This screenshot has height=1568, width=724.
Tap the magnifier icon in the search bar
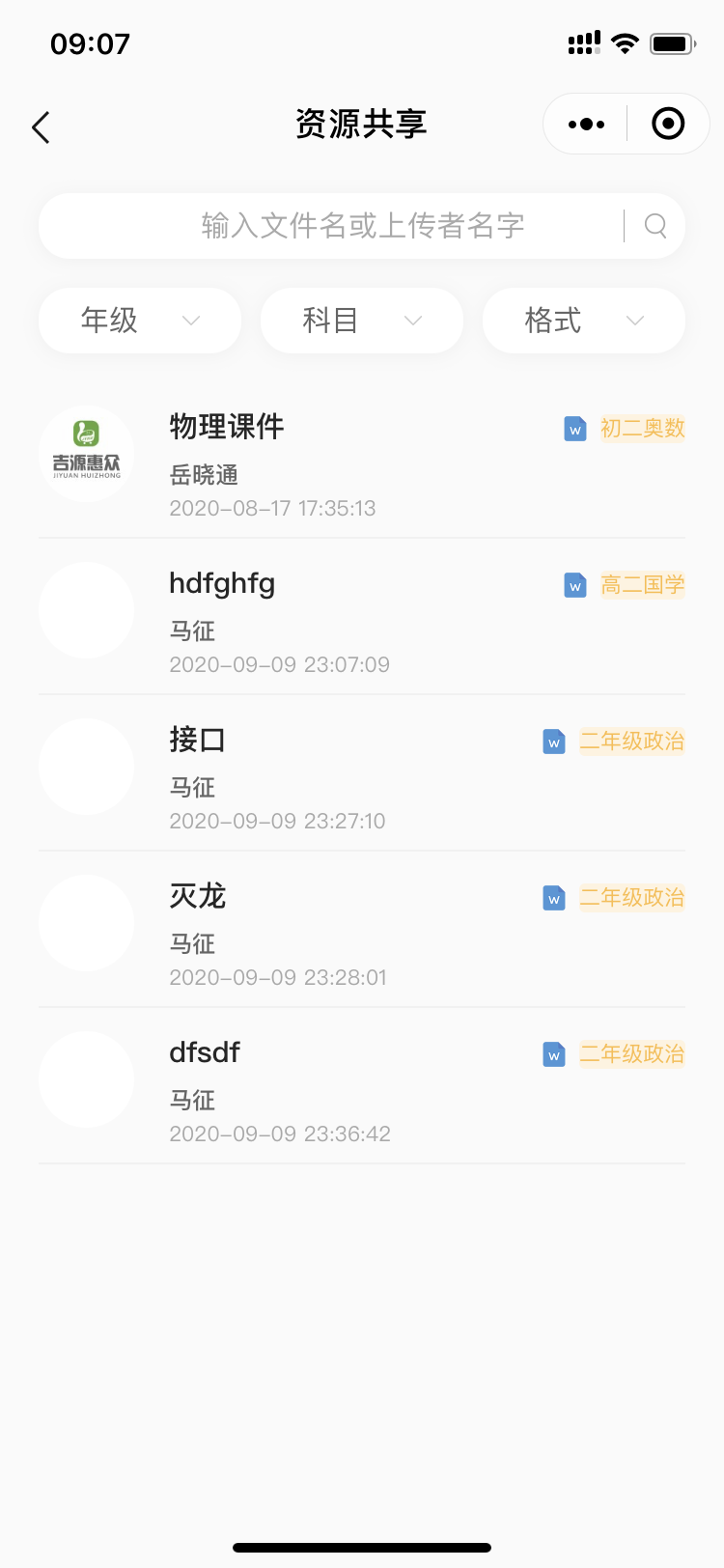(x=655, y=225)
